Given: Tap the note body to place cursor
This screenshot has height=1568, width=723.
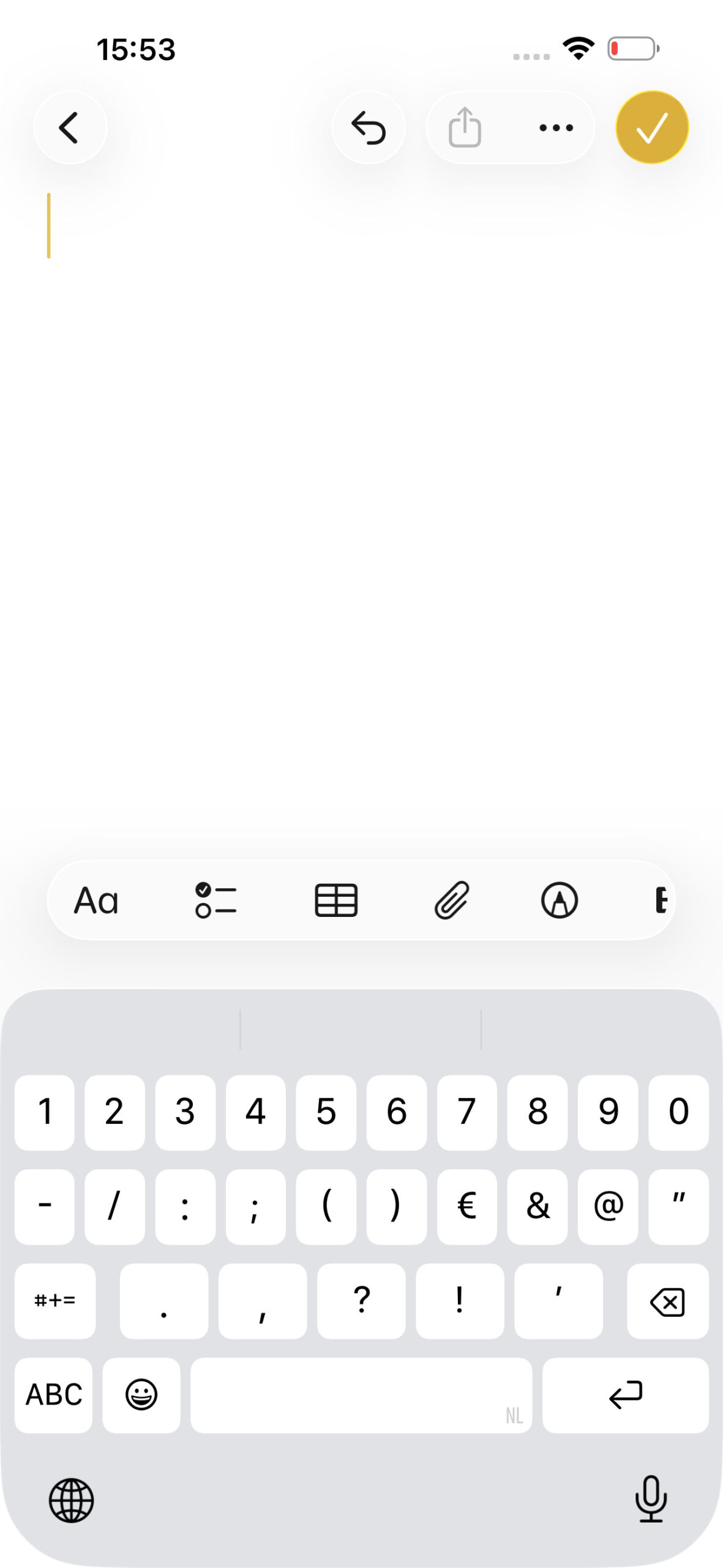Looking at the screenshot, I should (361, 490).
